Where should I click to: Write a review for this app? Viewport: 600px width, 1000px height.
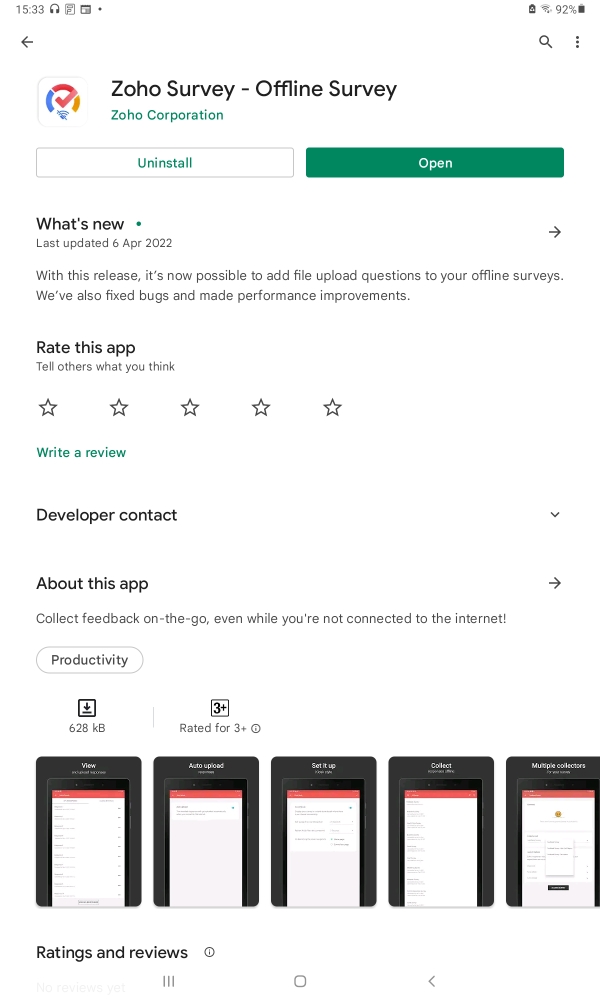coord(81,452)
